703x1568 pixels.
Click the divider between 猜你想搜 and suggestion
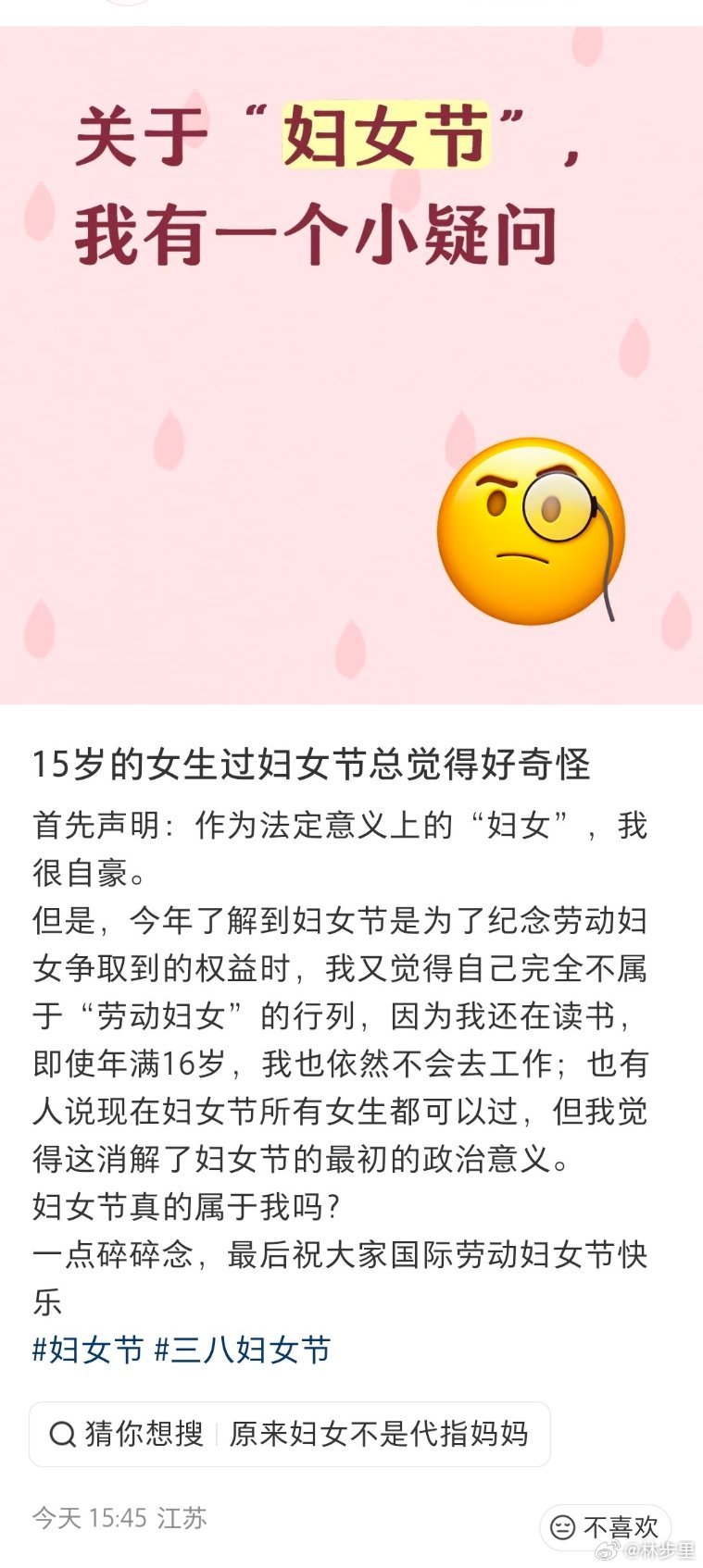[216, 1433]
